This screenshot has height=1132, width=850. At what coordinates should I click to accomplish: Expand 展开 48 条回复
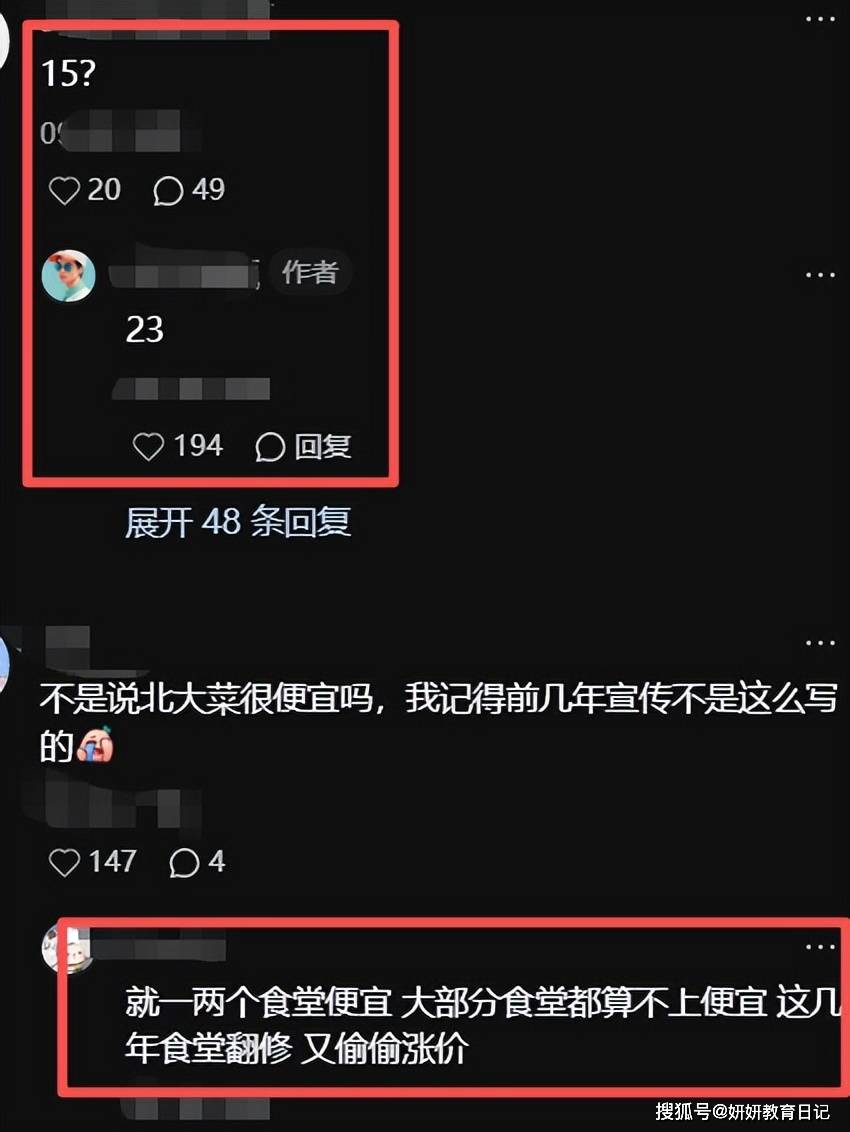238,521
